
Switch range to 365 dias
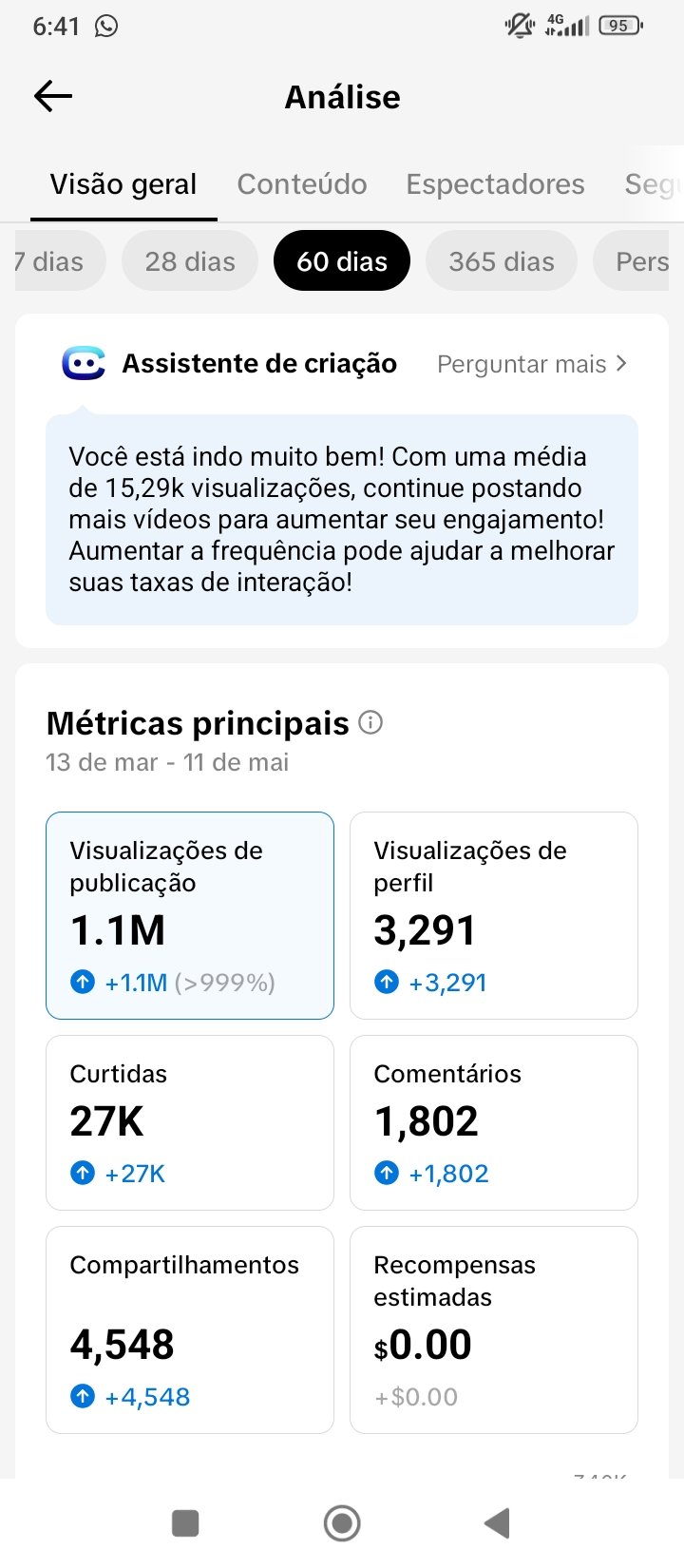[x=502, y=261]
